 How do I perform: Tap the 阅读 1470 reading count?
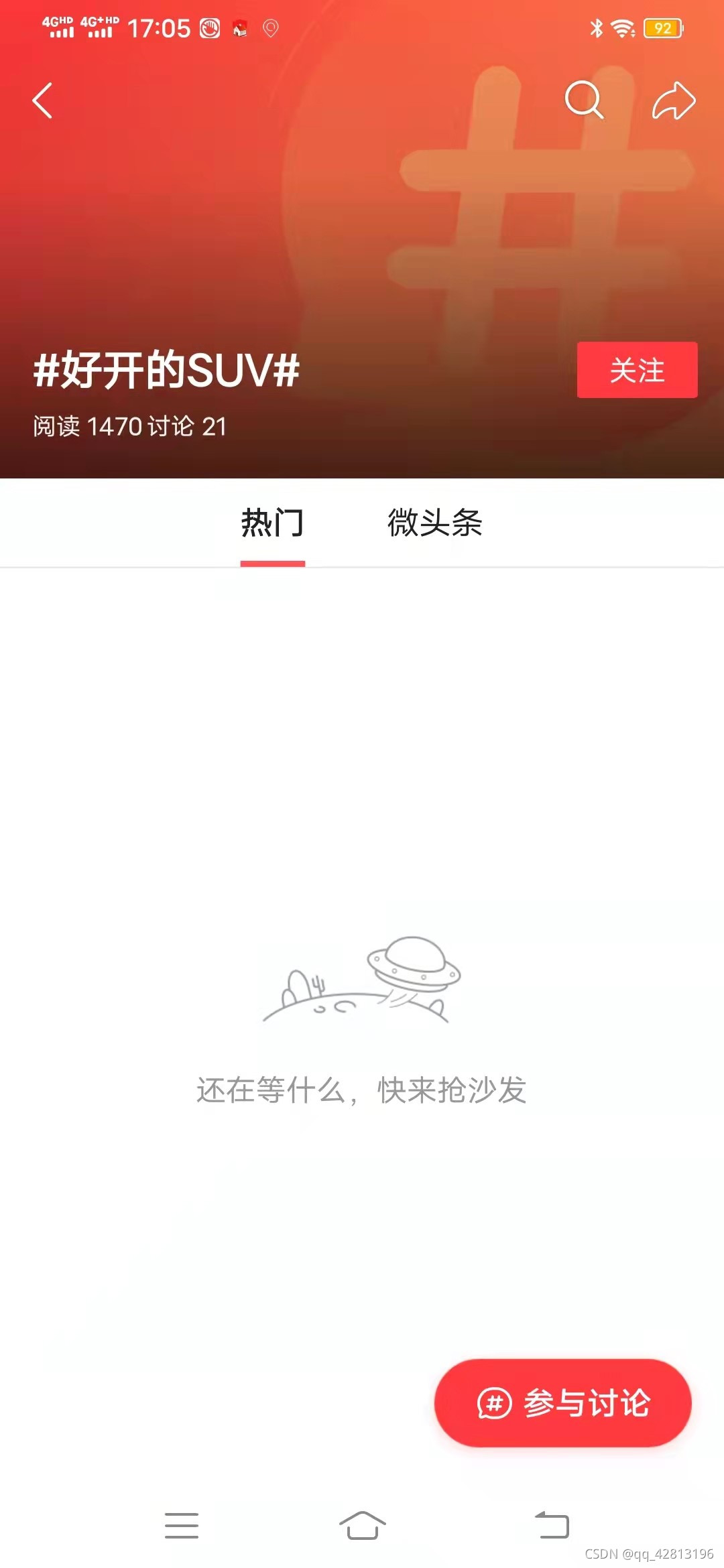[88, 424]
